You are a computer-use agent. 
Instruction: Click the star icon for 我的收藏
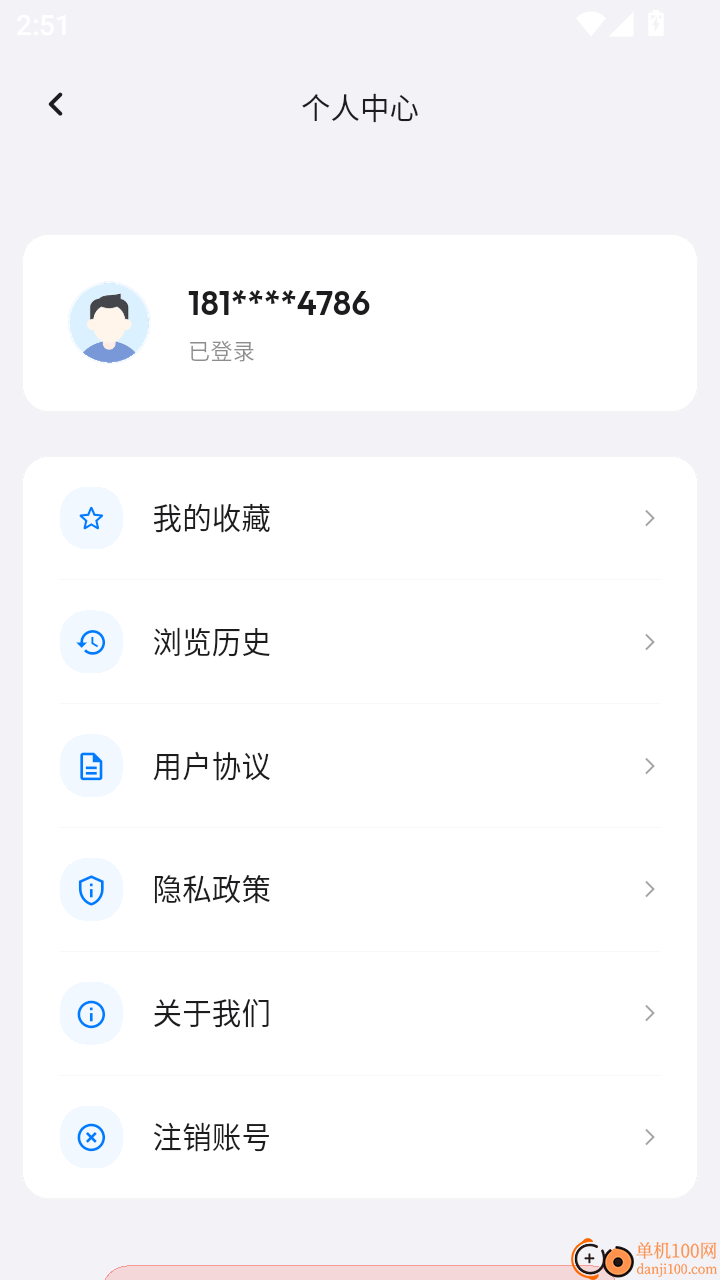coord(91,518)
